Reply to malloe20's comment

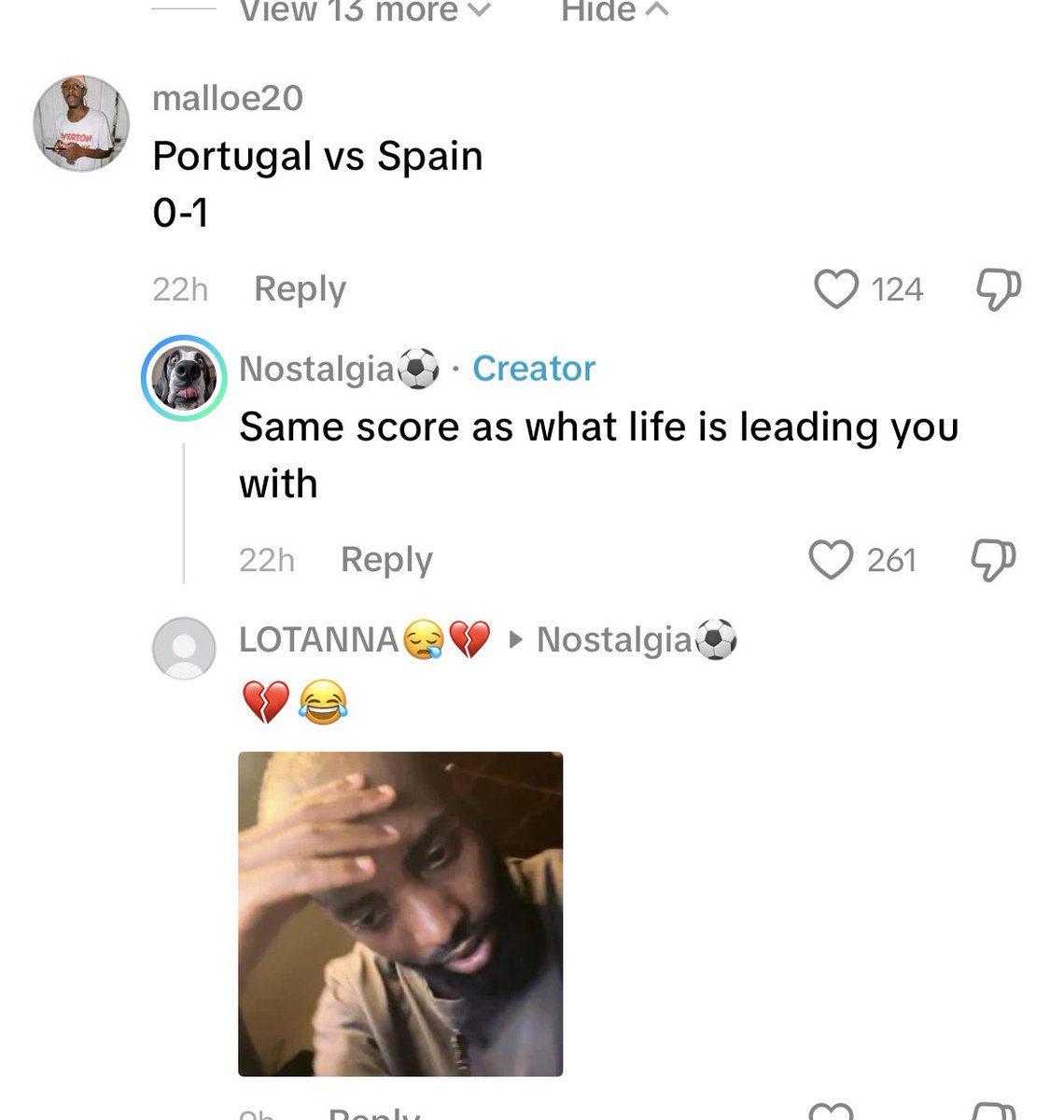coord(300,288)
